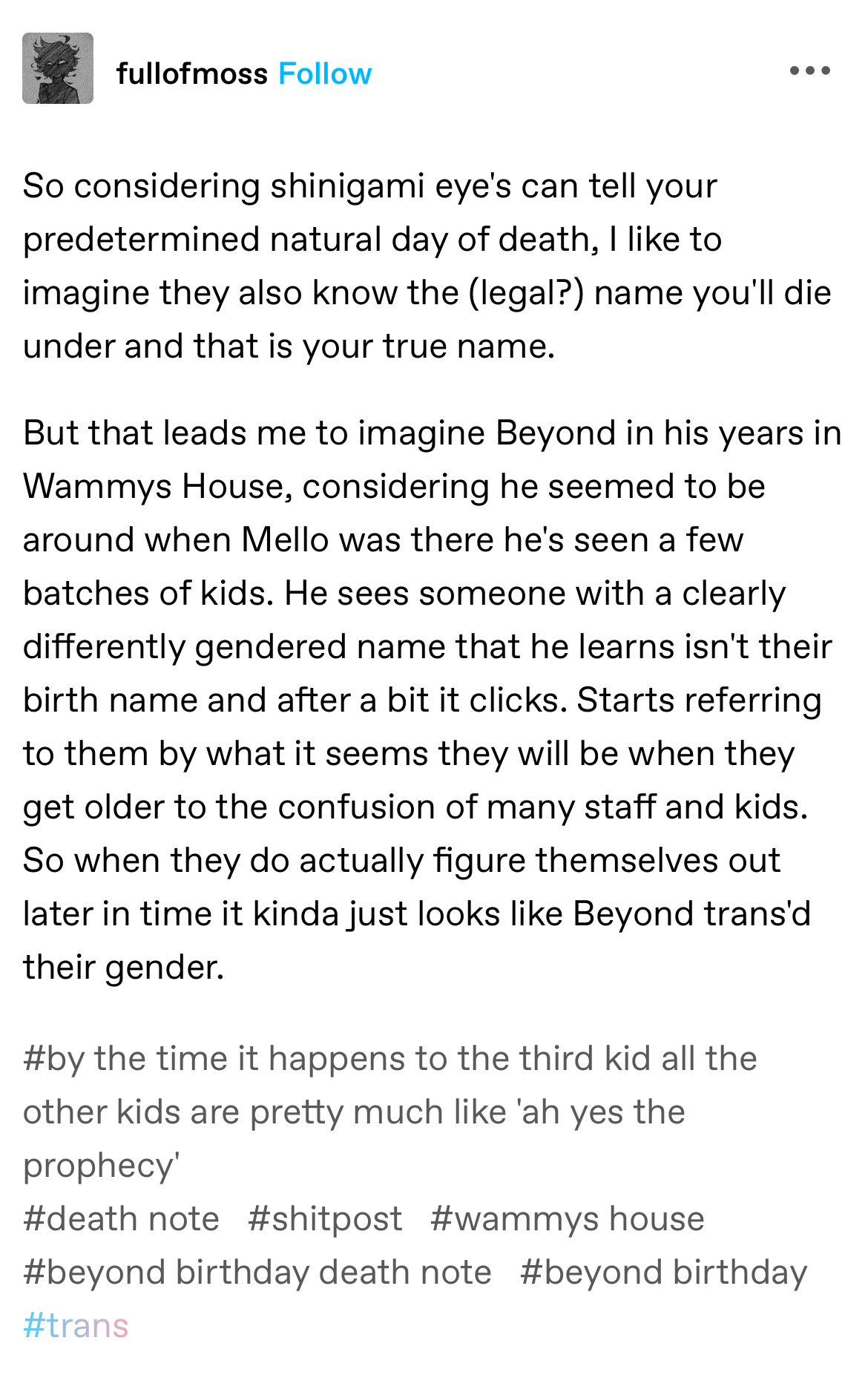868x1375 pixels.
Task: Open the #death note tag
Action: (x=122, y=1219)
